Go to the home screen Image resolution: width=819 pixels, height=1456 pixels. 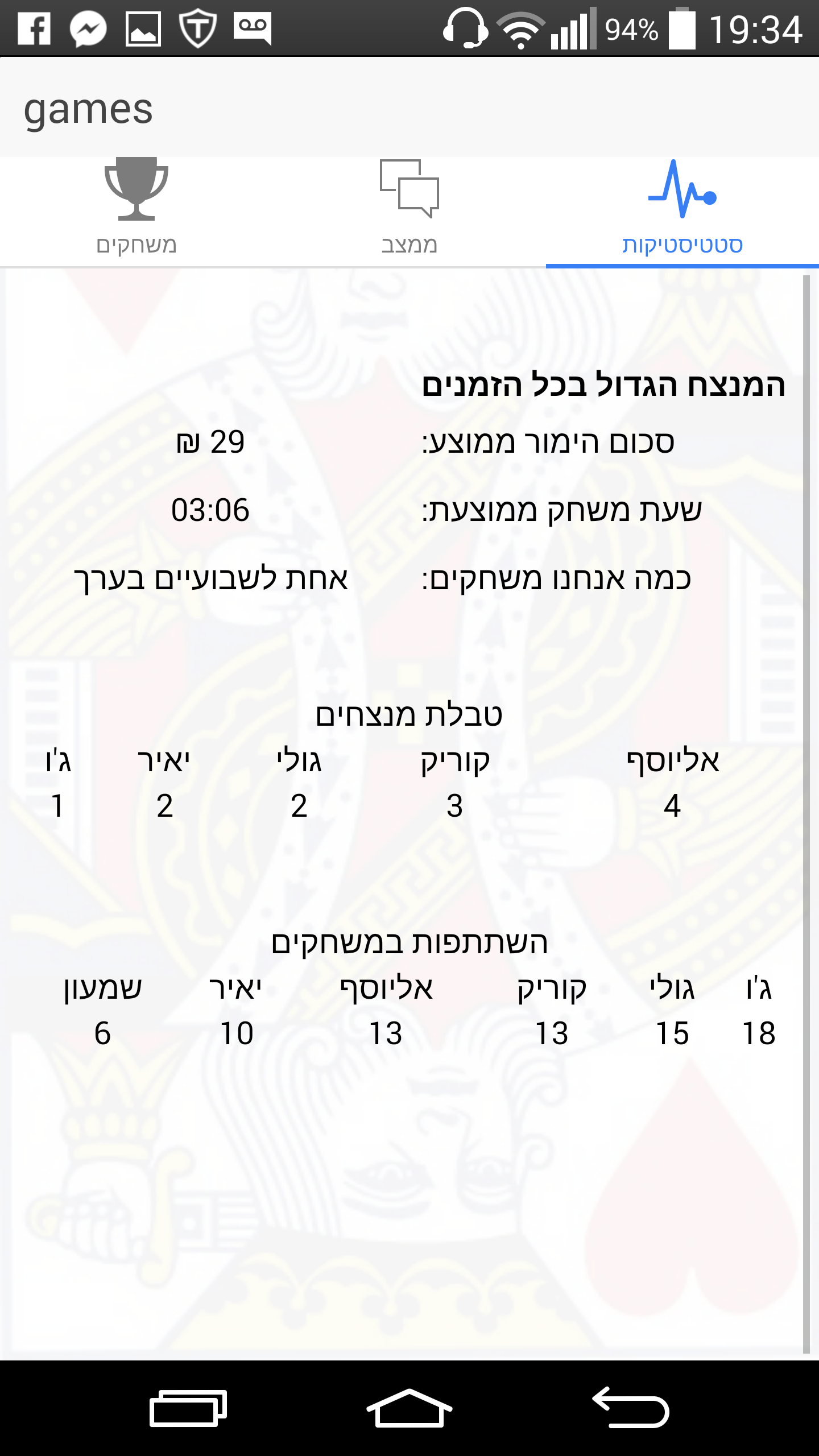tap(409, 1408)
